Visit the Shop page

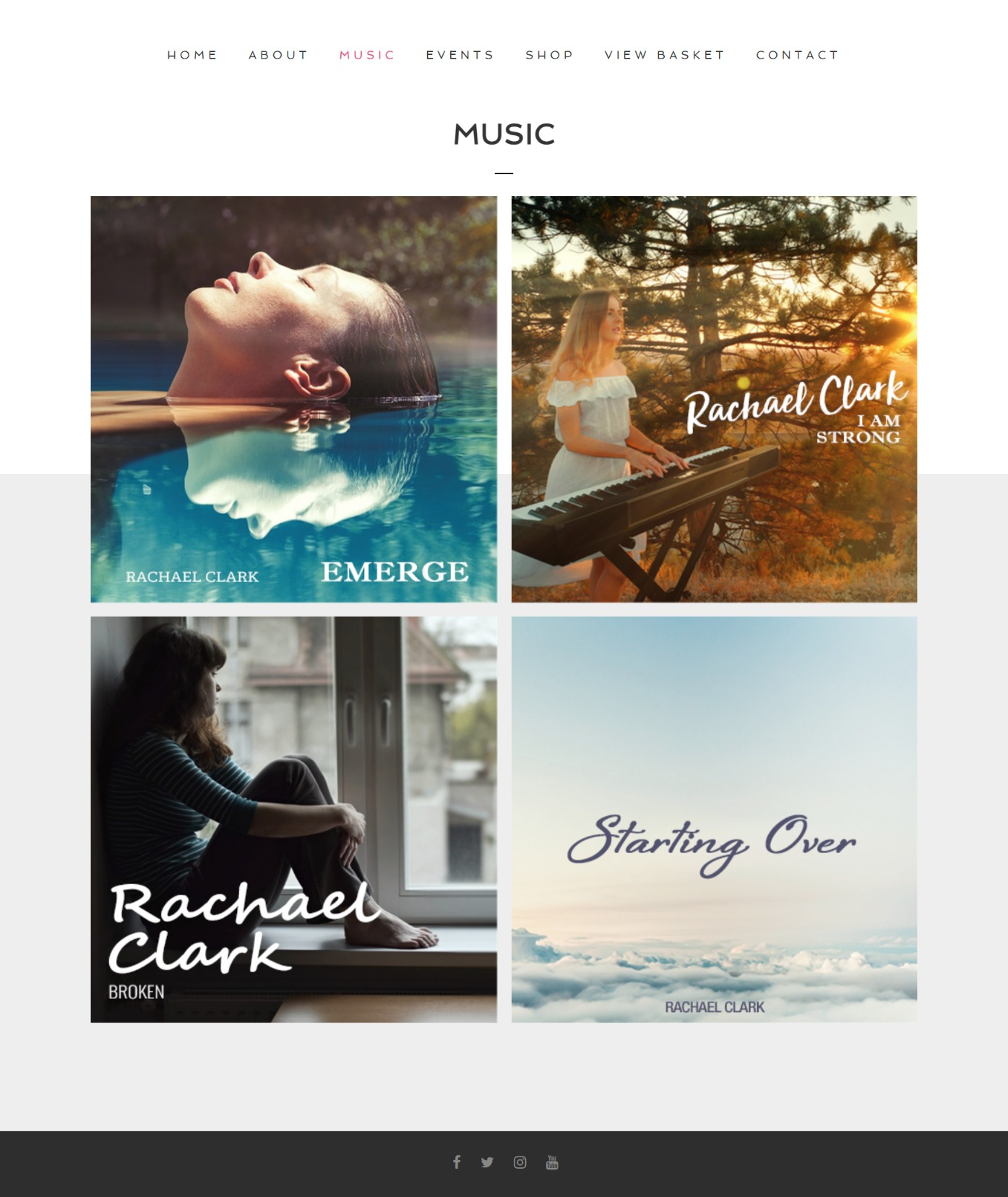pos(549,55)
